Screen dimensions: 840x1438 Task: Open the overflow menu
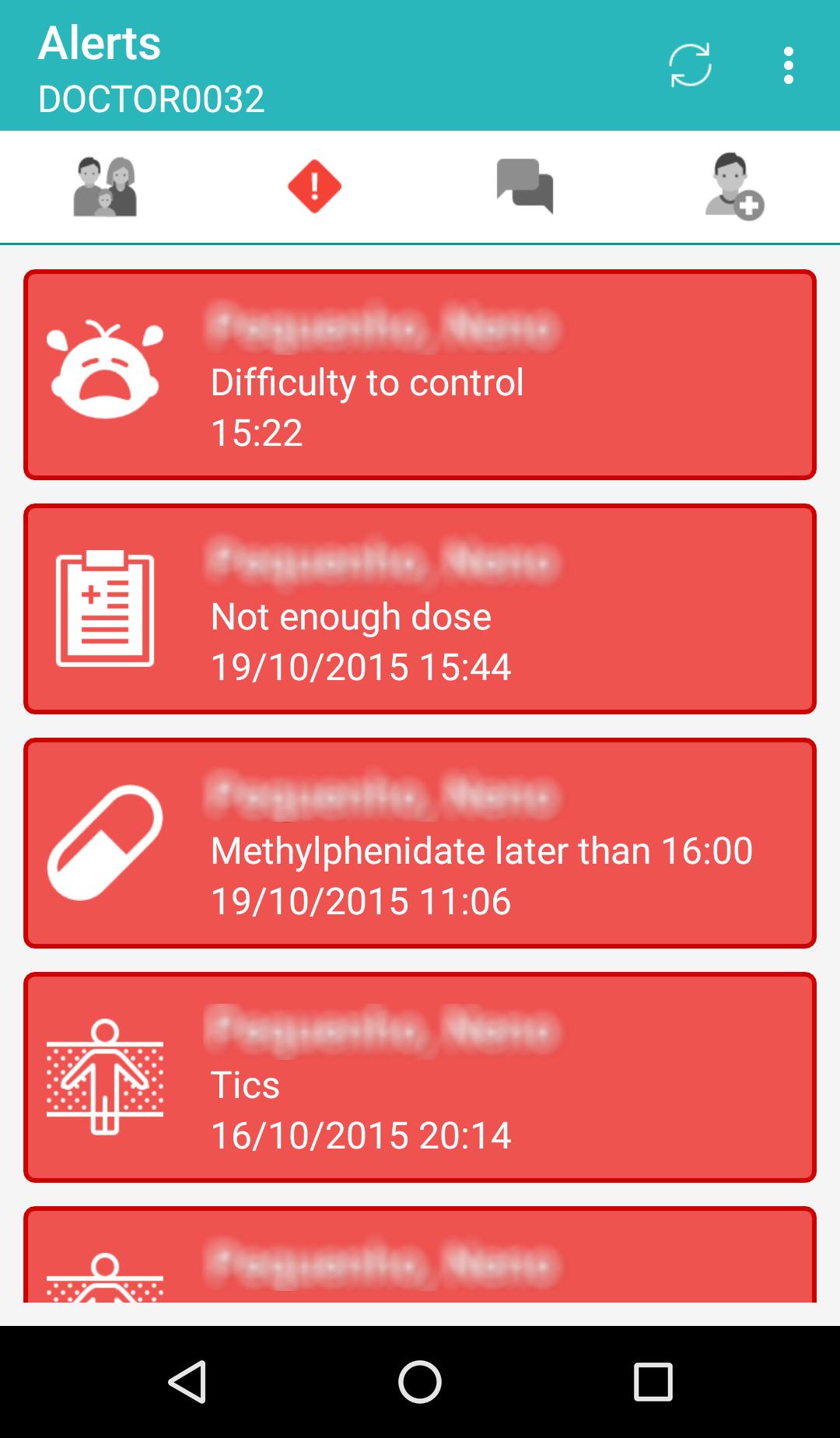click(x=788, y=65)
